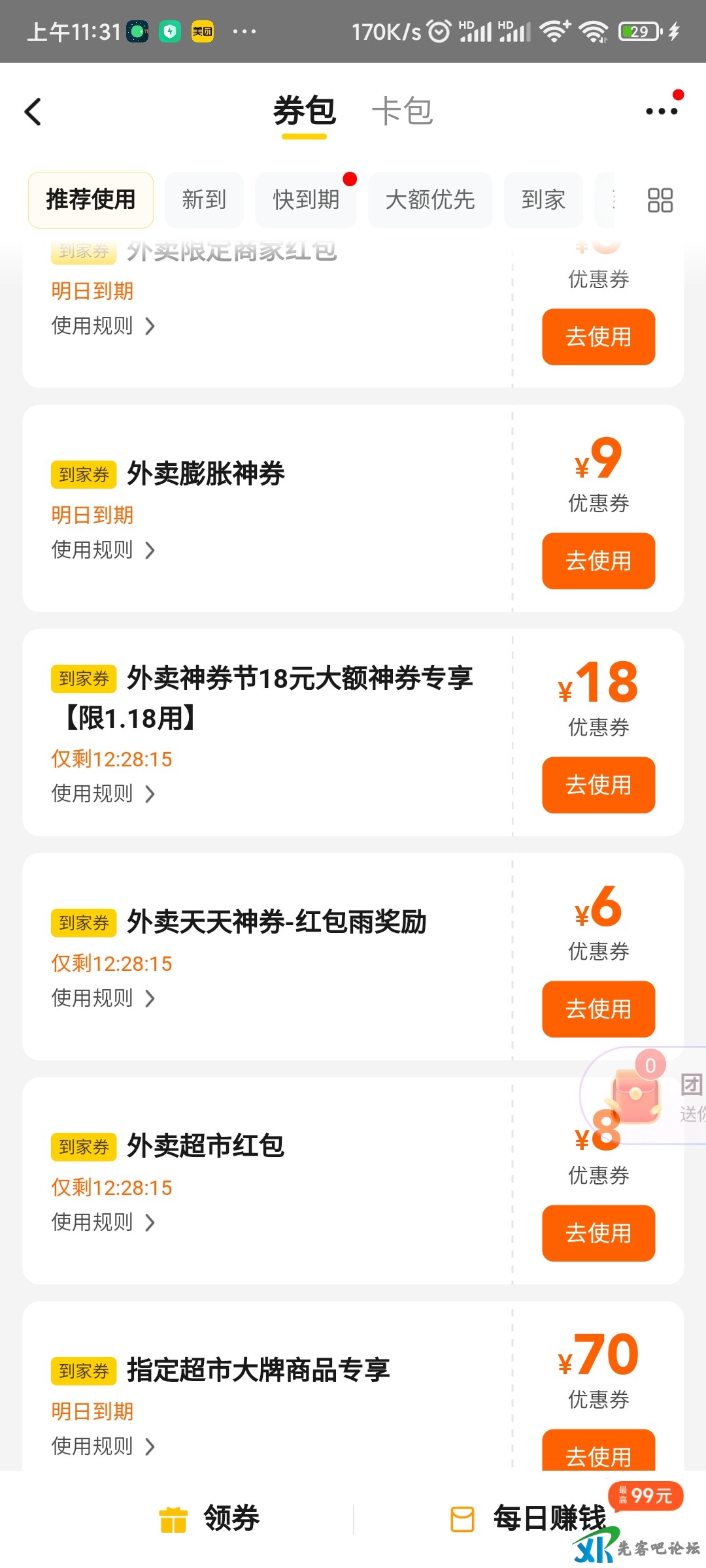Enable the 大额优先 filter
The image size is (706, 1568).
pos(430,200)
